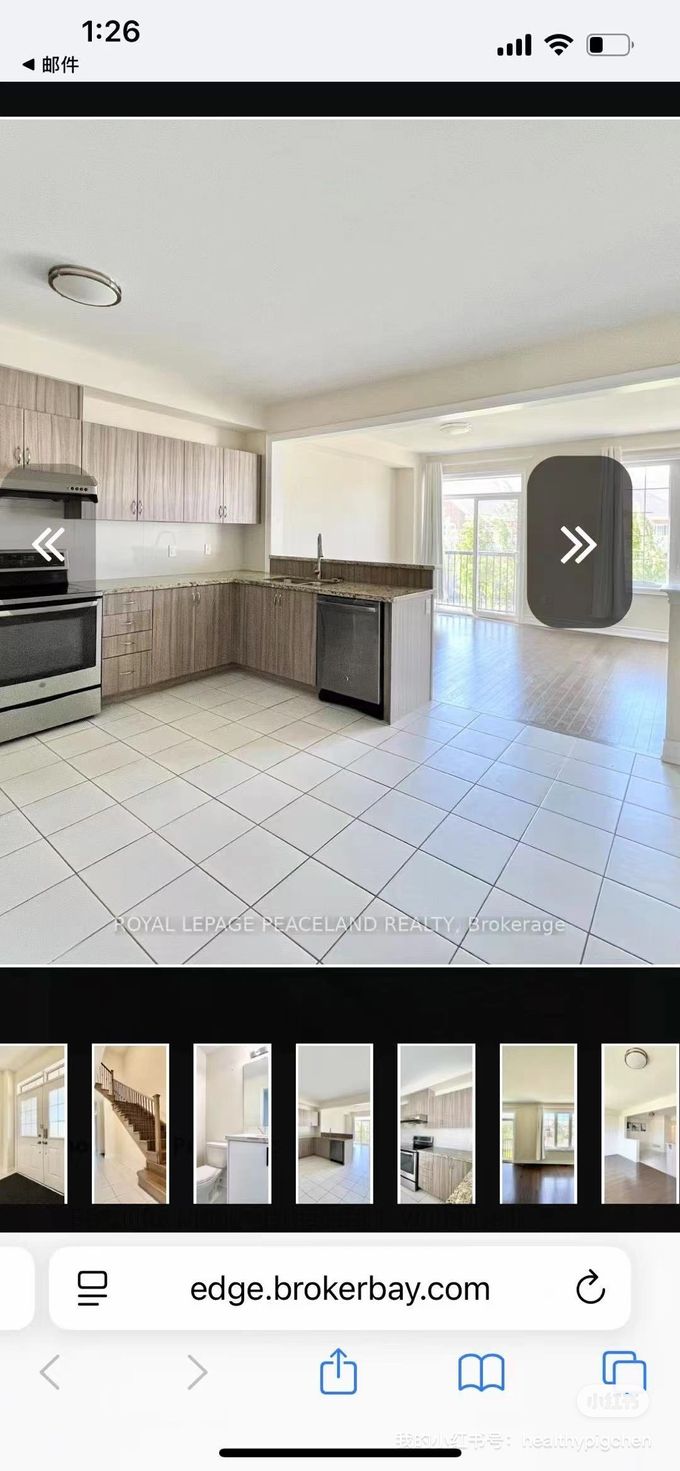Reload the current page
The width and height of the screenshot is (680, 1471).
pyautogui.click(x=590, y=1288)
